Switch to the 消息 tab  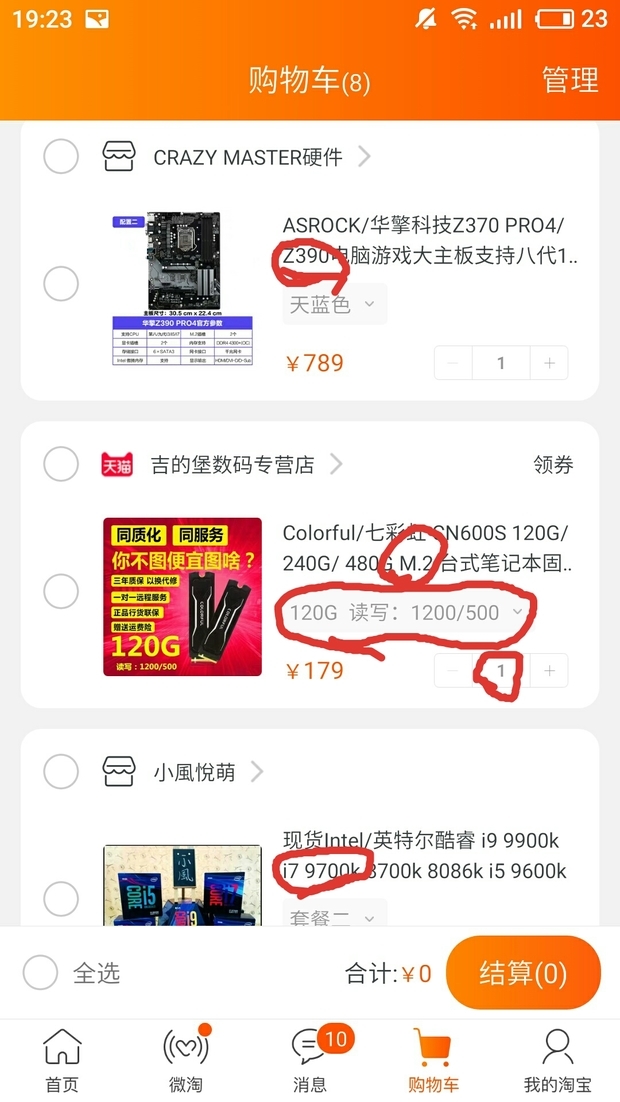[x=310, y=1061]
